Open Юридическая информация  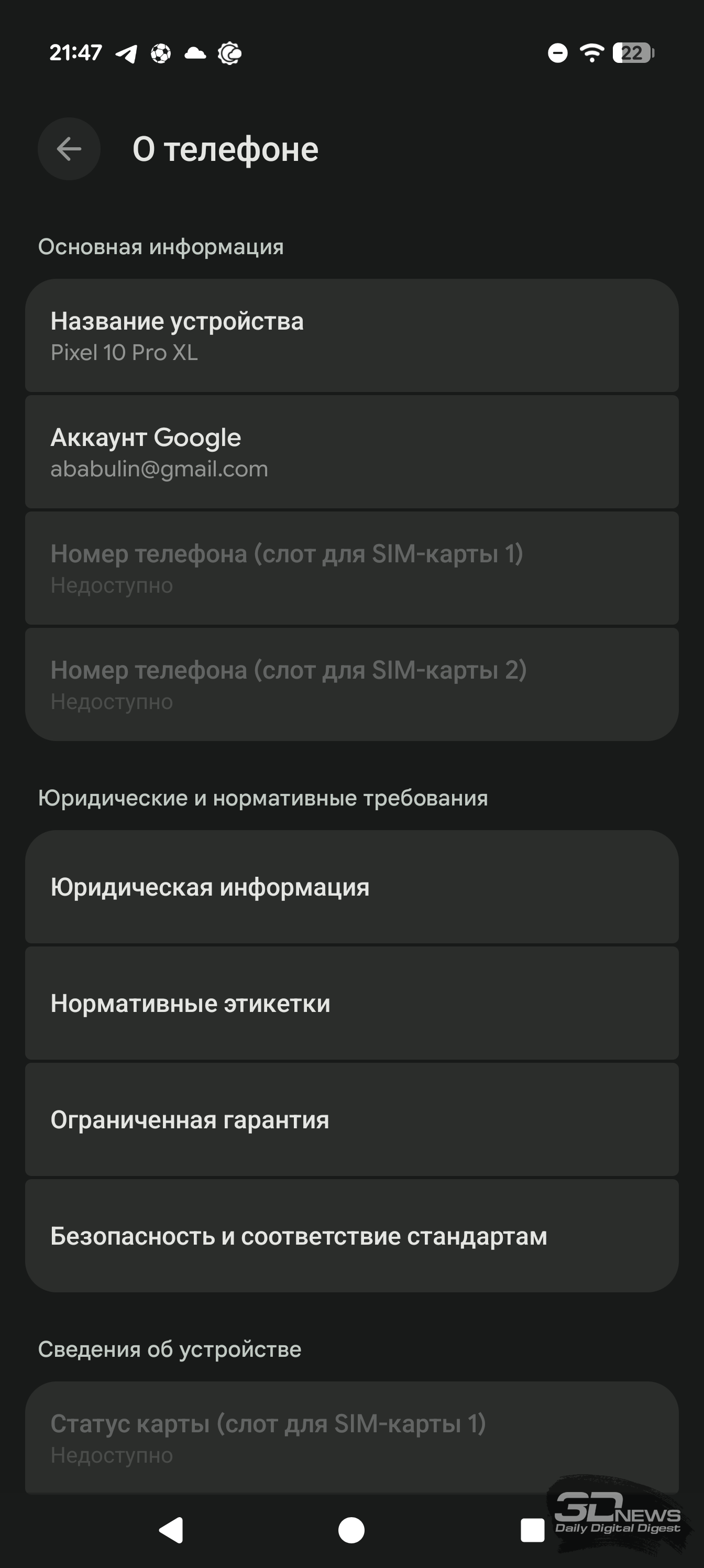pyautogui.click(x=351, y=887)
